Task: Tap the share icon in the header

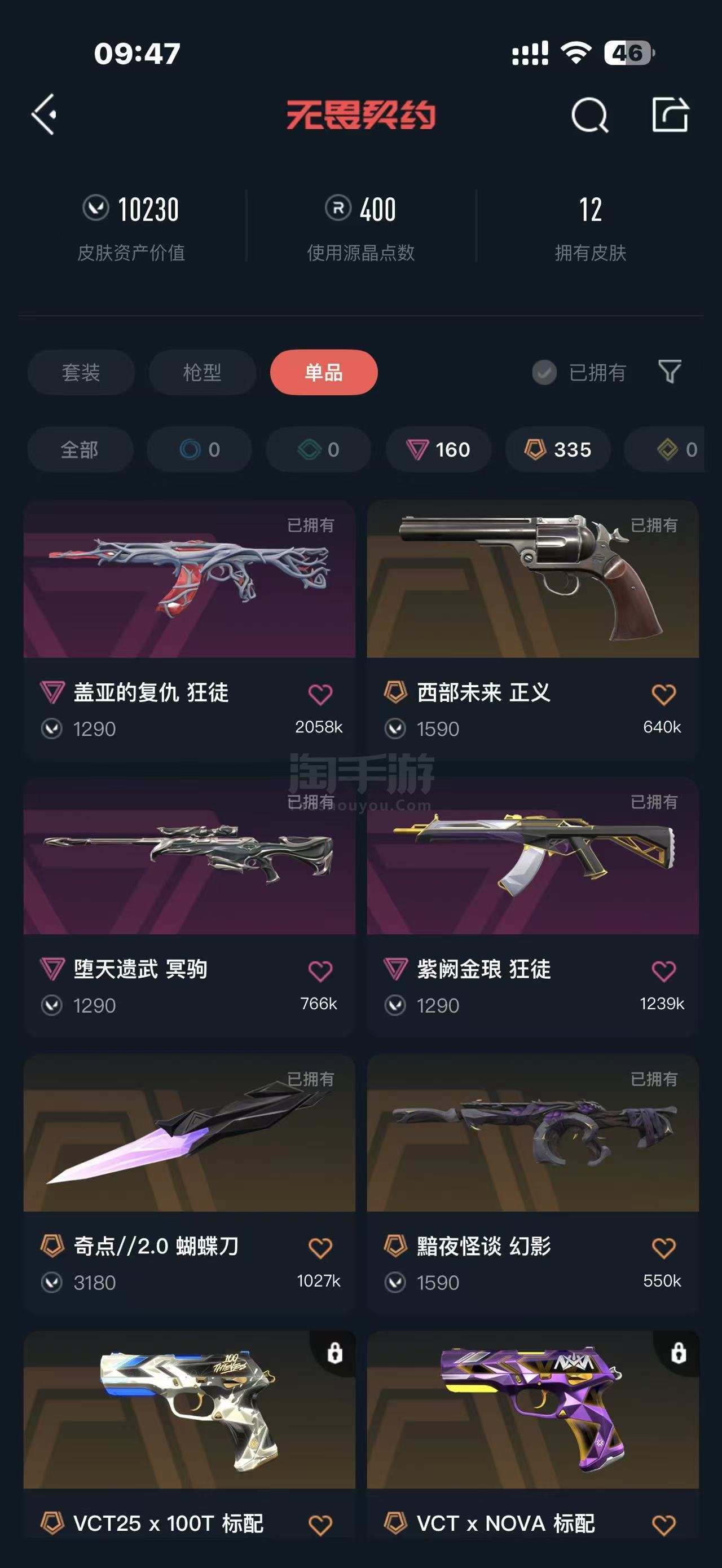Action: pyautogui.click(x=670, y=114)
